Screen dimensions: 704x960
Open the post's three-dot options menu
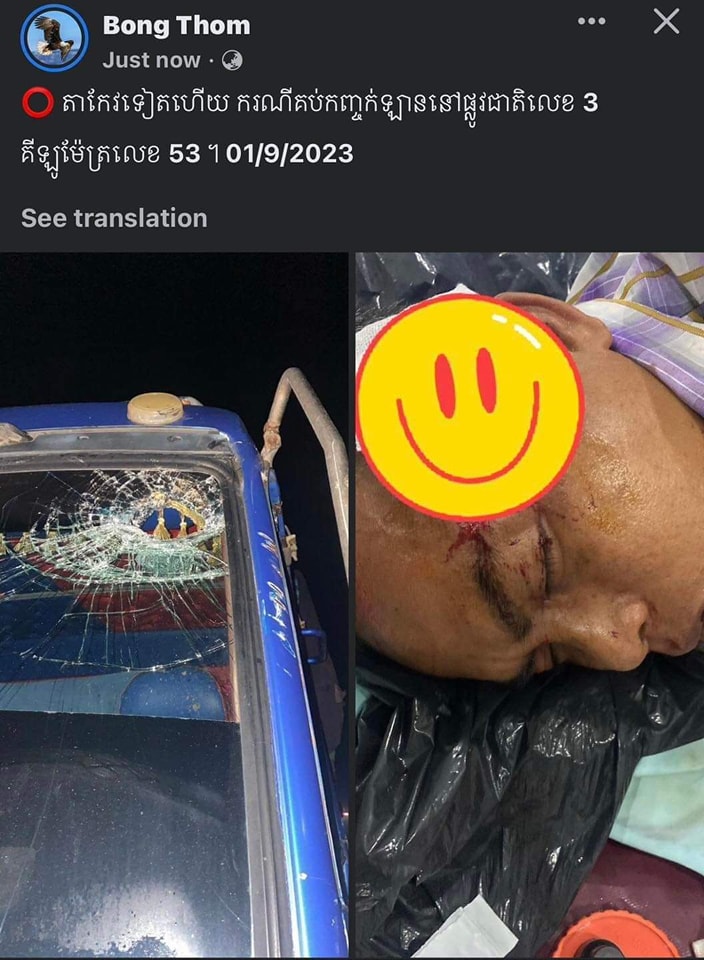(x=591, y=22)
